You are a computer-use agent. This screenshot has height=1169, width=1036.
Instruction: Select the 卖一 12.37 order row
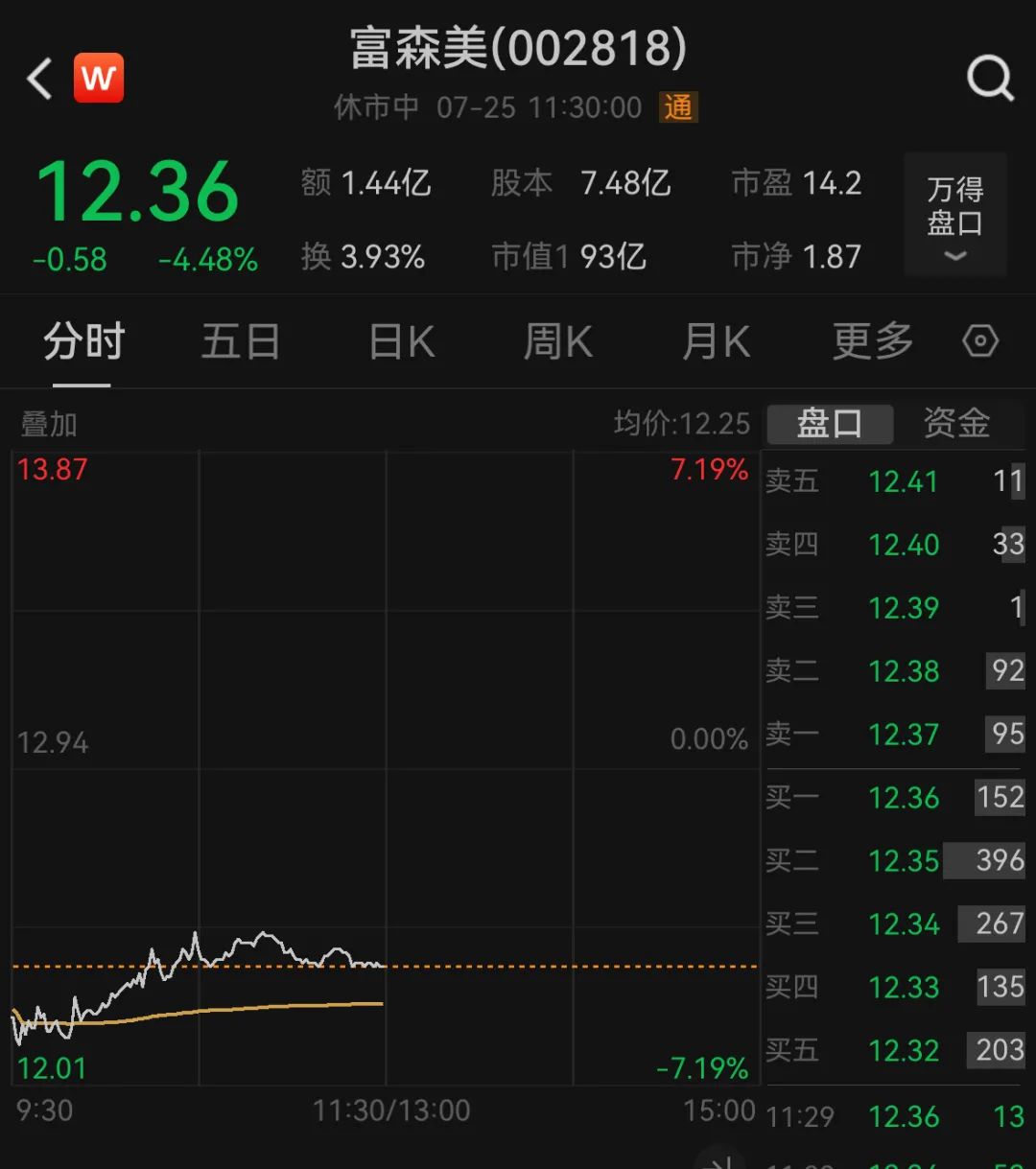(x=895, y=735)
